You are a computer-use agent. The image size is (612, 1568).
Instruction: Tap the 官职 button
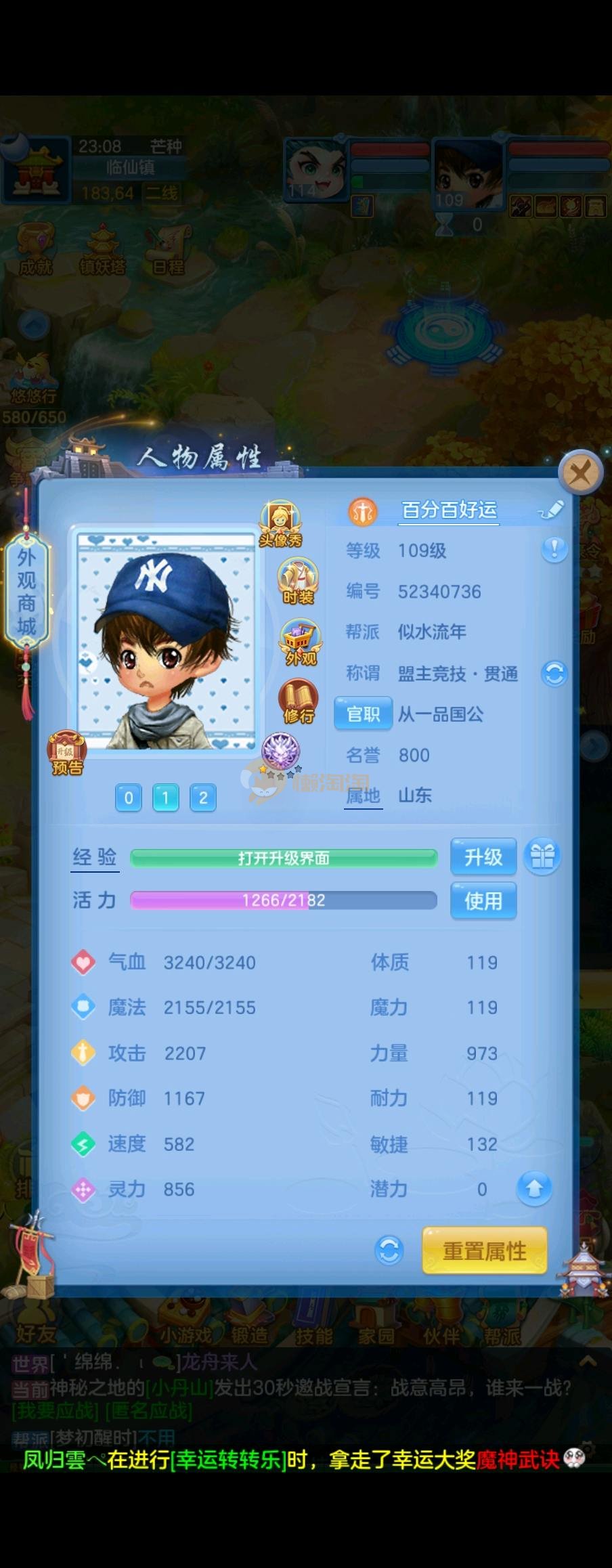pyautogui.click(x=363, y=714)
